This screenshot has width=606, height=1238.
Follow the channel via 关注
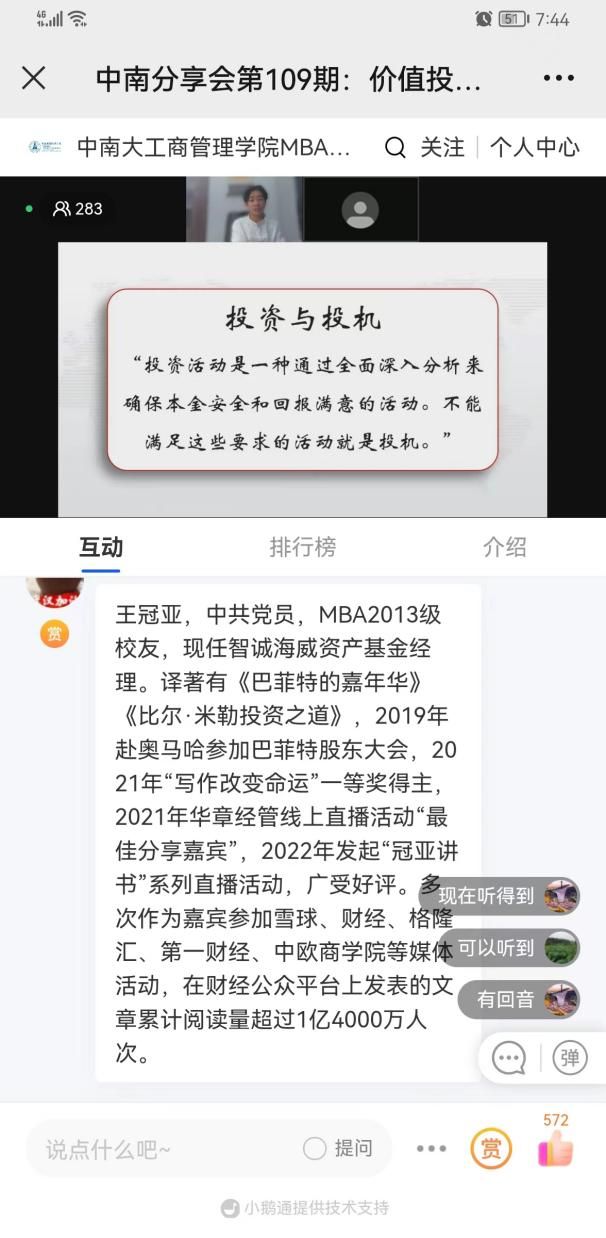coord(442,148)
